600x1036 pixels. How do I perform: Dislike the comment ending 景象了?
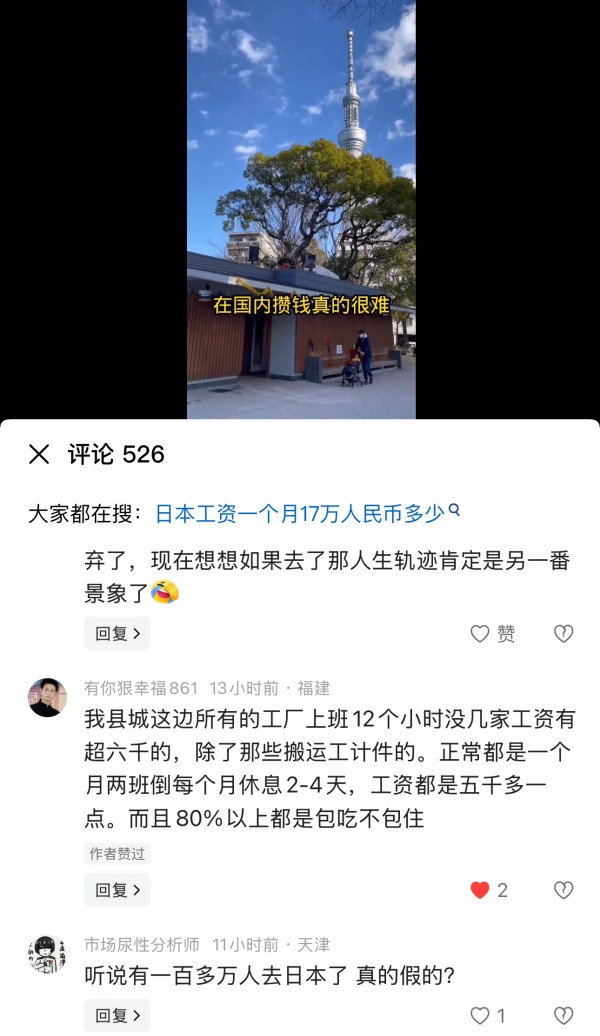(563, 633)
